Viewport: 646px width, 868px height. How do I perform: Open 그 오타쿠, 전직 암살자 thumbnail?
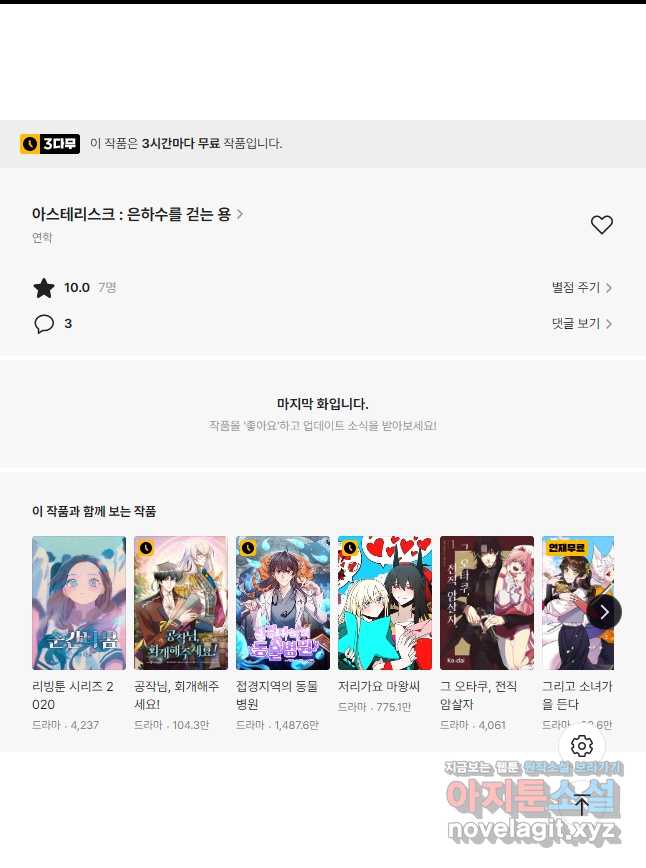[x=487, y=603]
